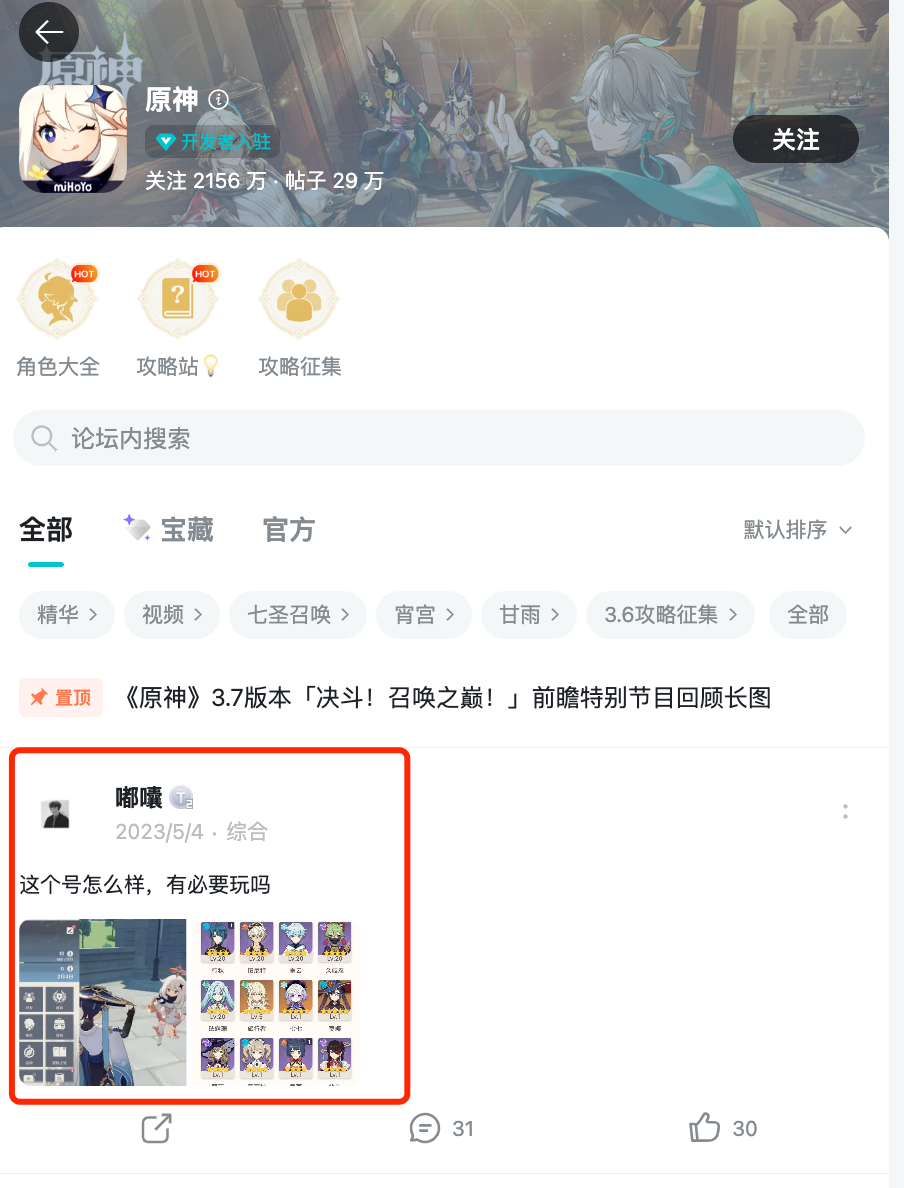Open the info icon next to 原神
This screenshot has width=904, height=1188.
[x=218, y=100]
